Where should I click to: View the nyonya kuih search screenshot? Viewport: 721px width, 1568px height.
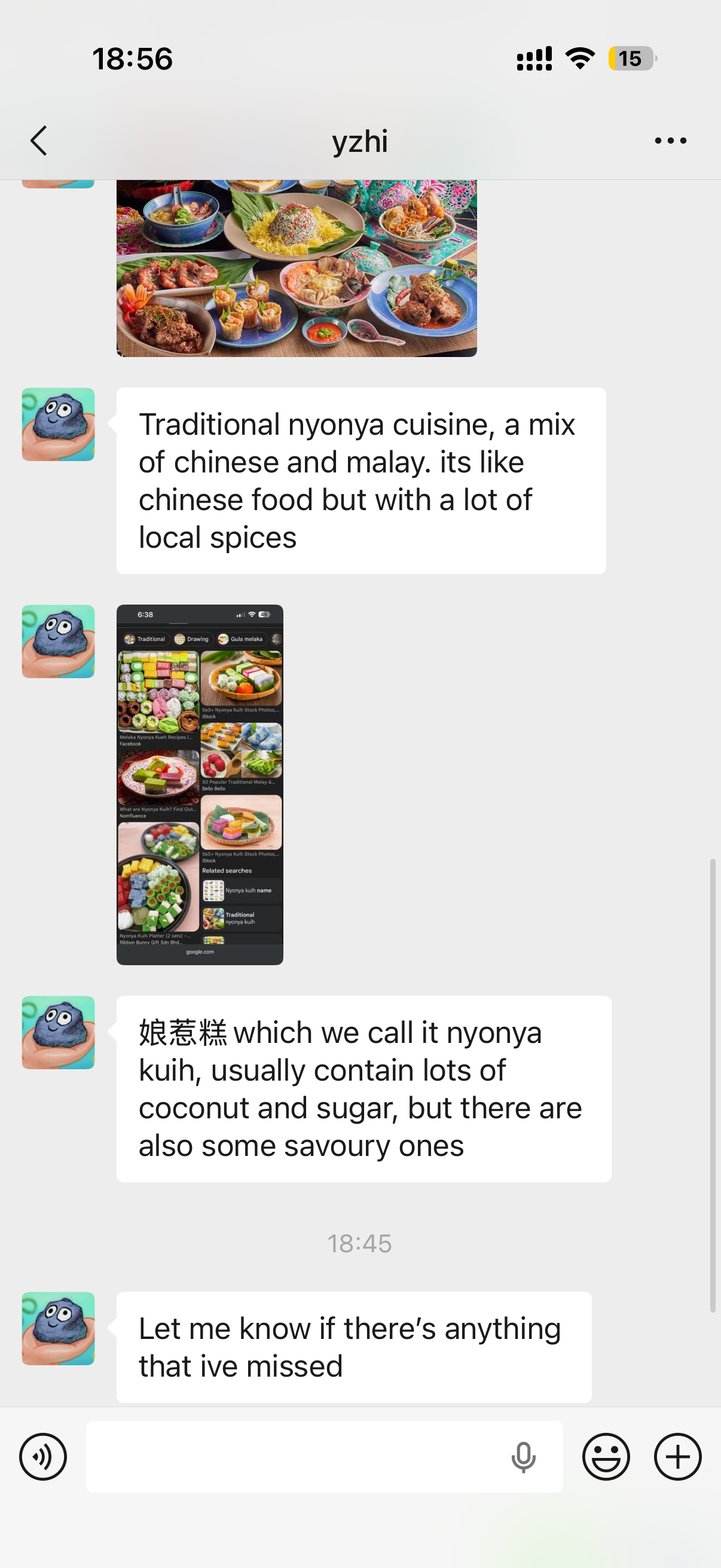click(200, 784)
